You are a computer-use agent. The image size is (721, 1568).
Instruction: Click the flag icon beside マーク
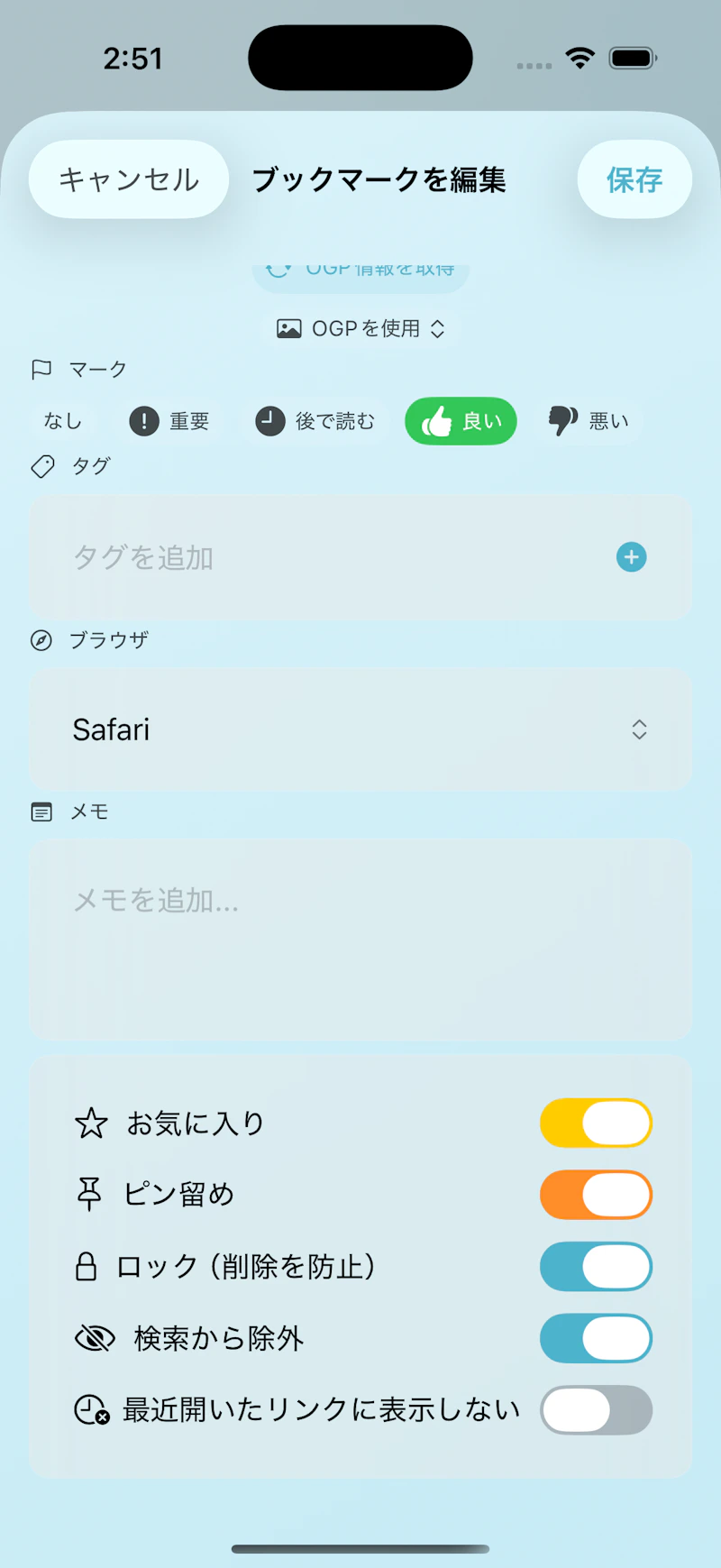point(41,368)
